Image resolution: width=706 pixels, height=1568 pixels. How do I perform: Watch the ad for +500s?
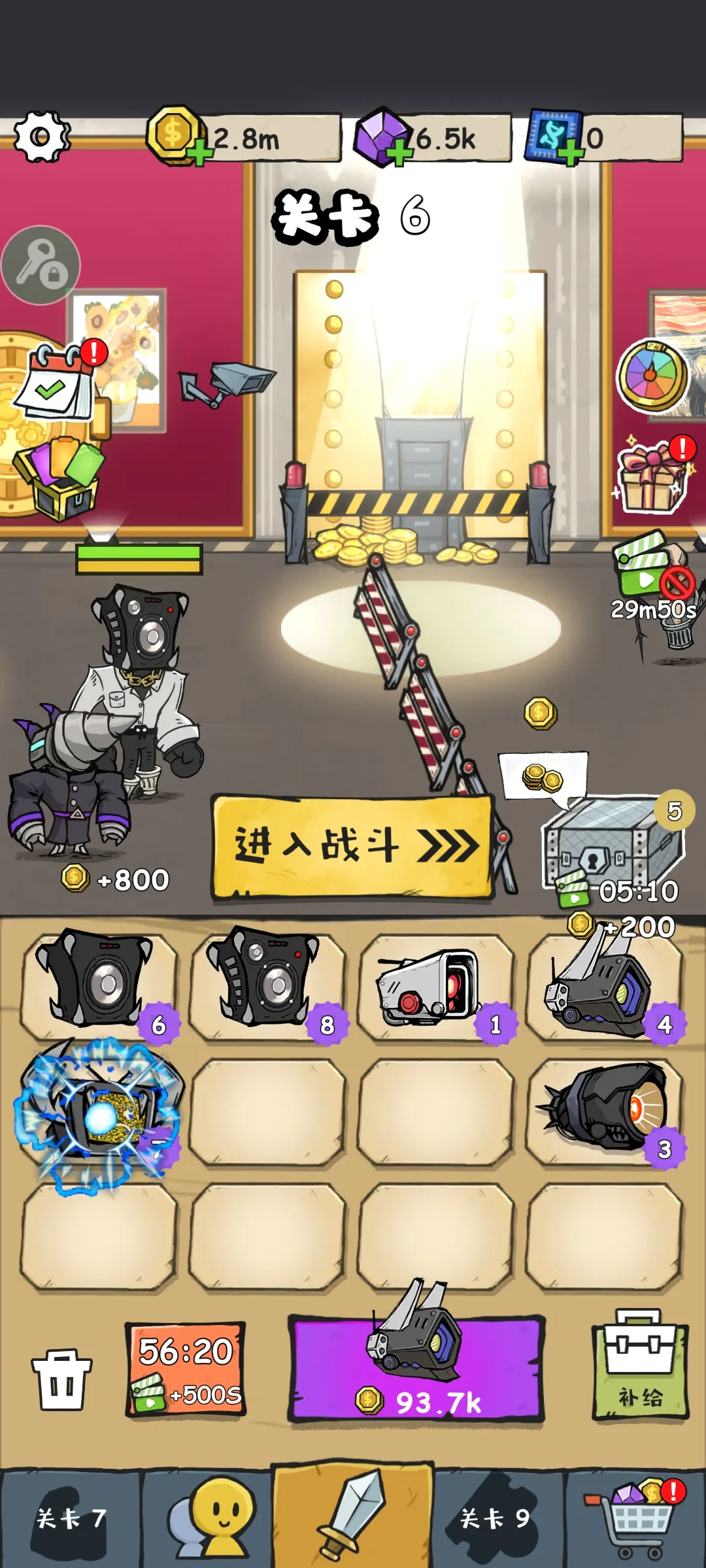coord(186,1369)
